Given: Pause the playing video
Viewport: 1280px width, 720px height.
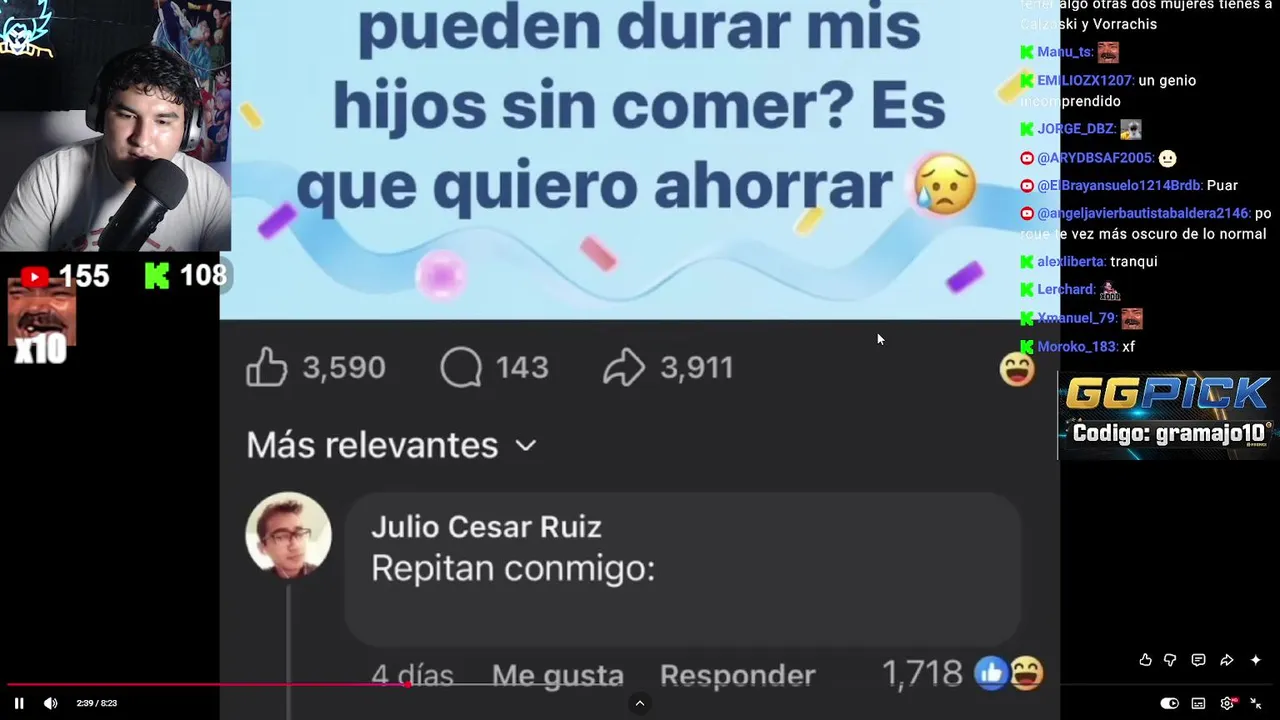Looking at the screenshot, I should (x=19, y=703).
